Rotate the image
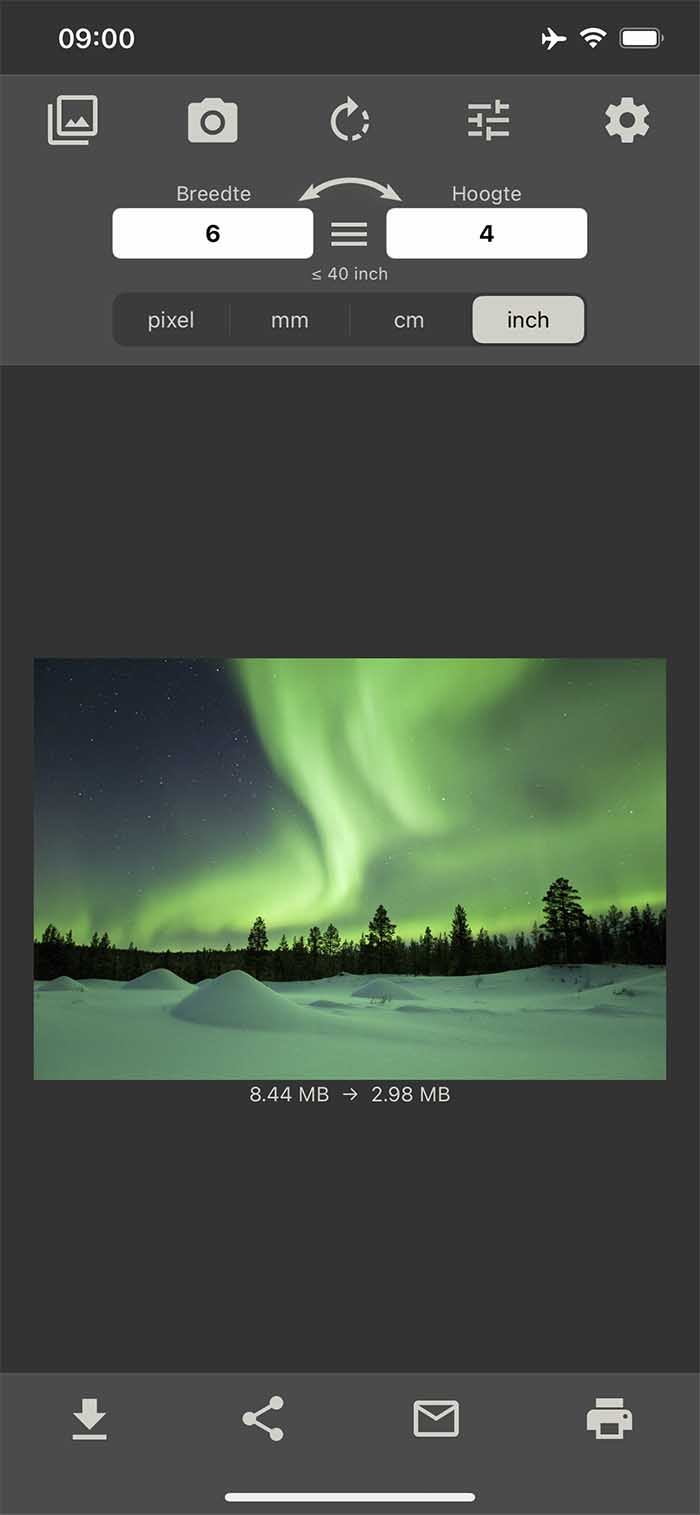Image resolution: width=700 pixels, height=1515 pixels. point(350,121)
